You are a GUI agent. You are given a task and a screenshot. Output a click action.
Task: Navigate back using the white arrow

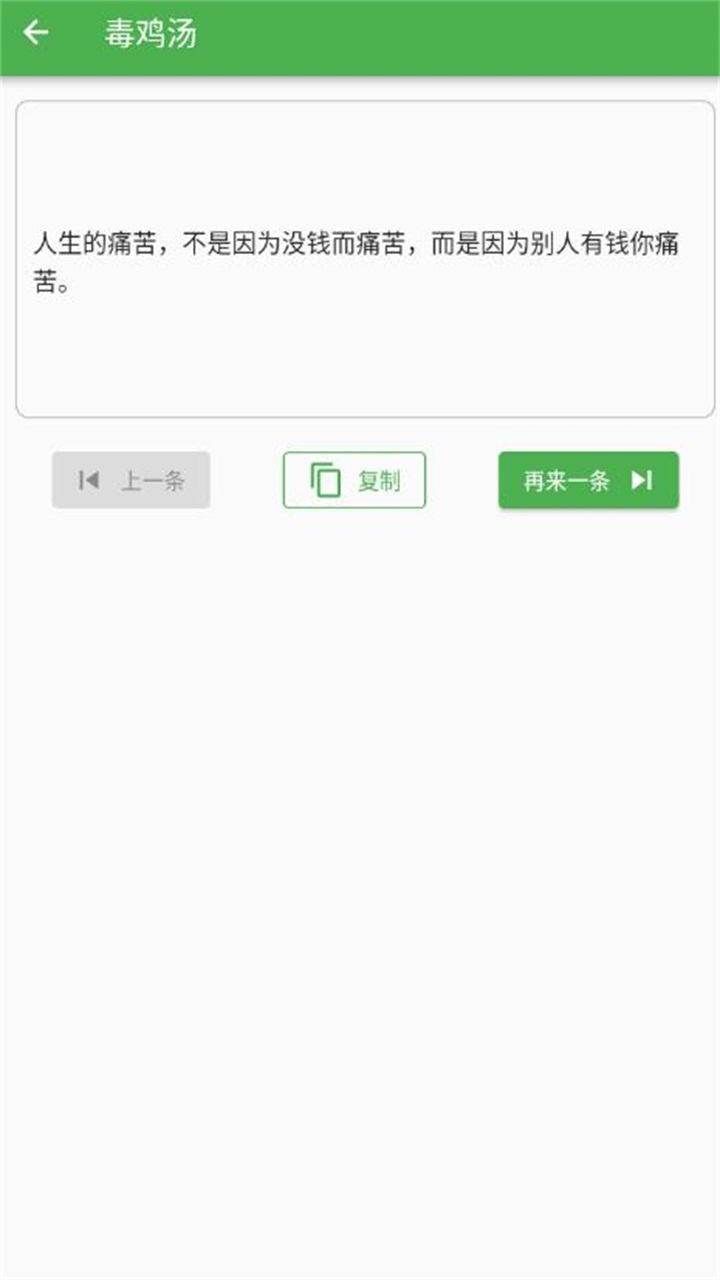[35, 32]
